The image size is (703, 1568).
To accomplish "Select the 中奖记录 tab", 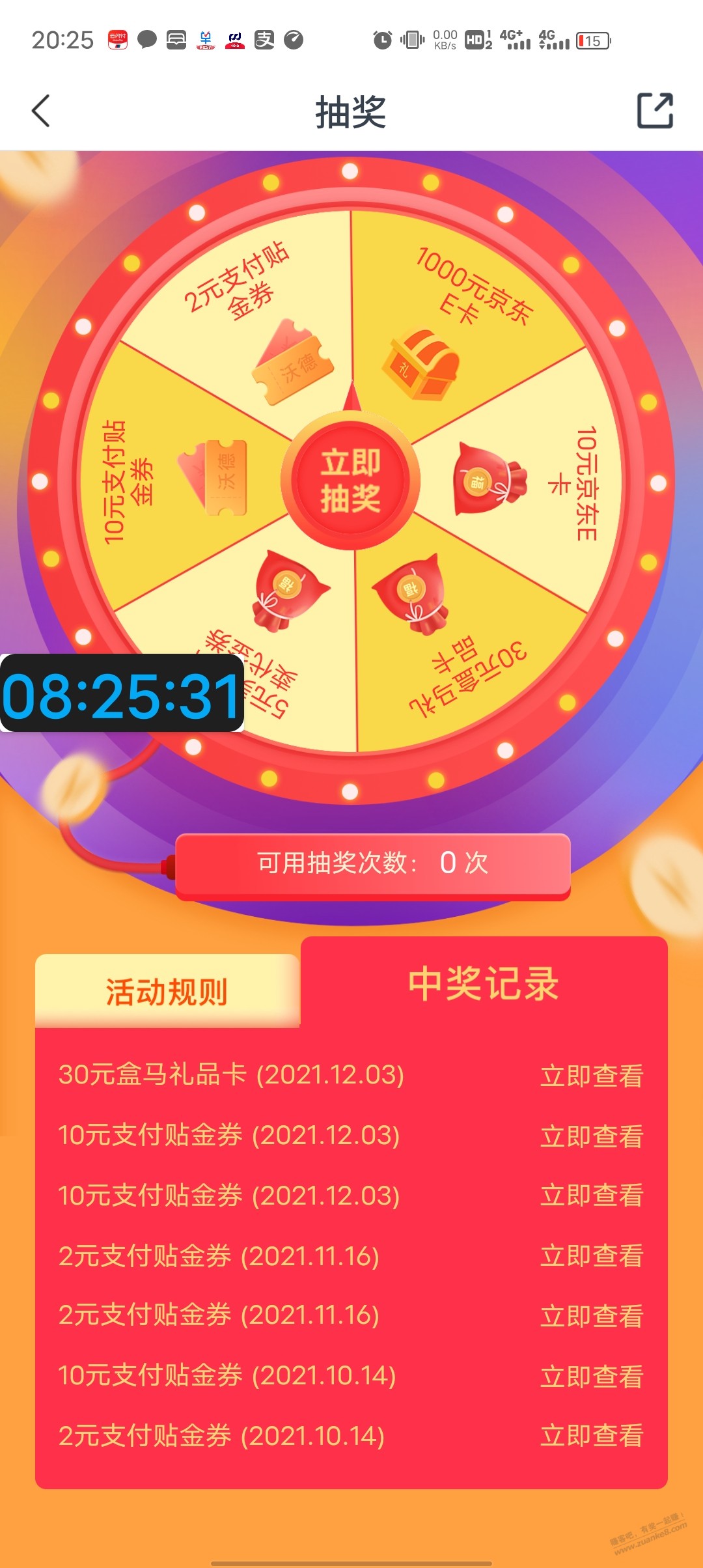I will click(484, 983).
